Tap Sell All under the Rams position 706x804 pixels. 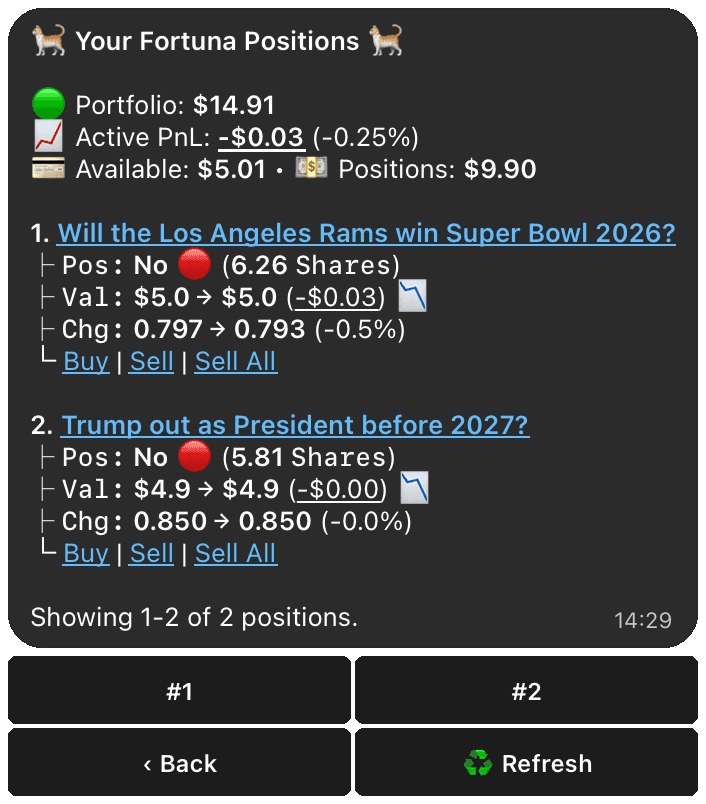tap(236, 361)
